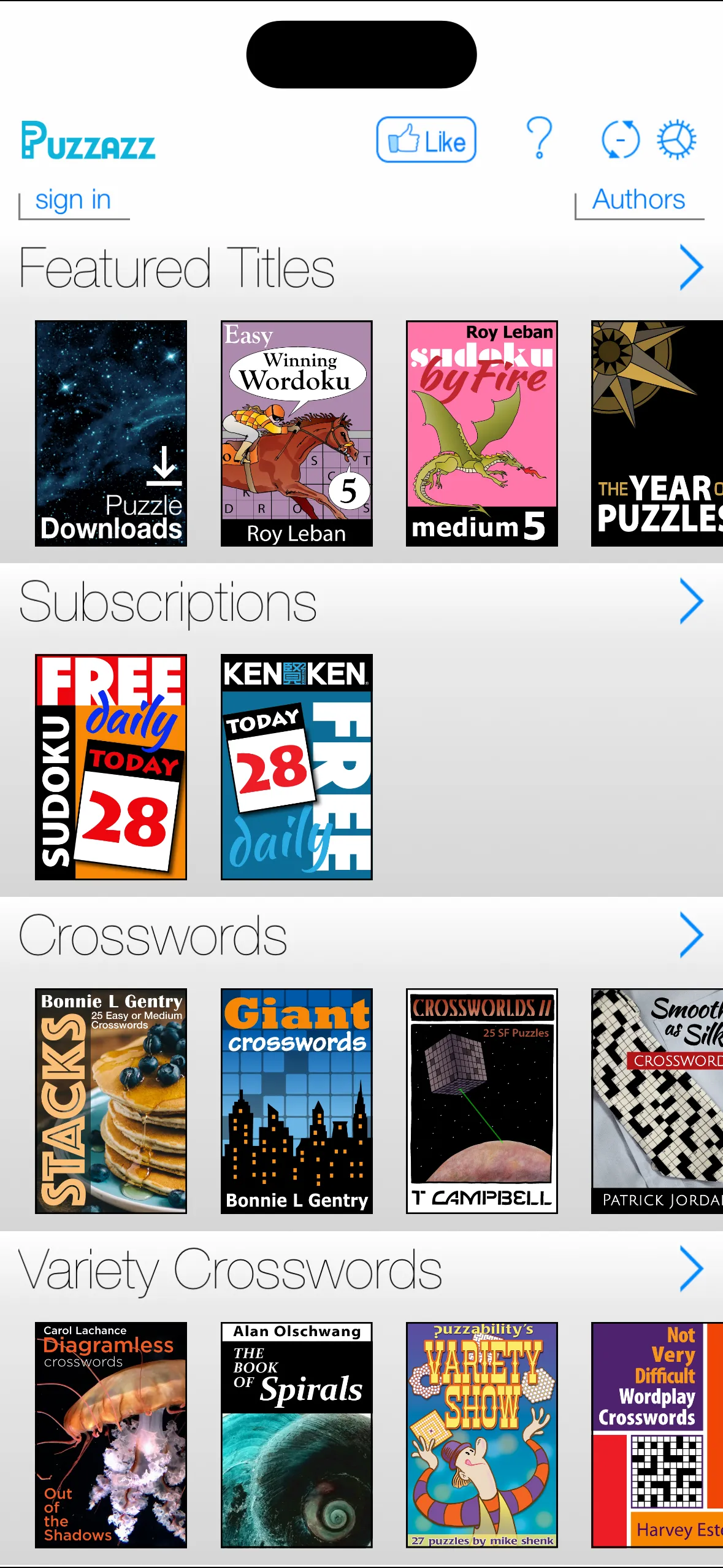Expand Variety Crosswords section chevron
The image size is (723, 1568).
(x=691, y=1269)
